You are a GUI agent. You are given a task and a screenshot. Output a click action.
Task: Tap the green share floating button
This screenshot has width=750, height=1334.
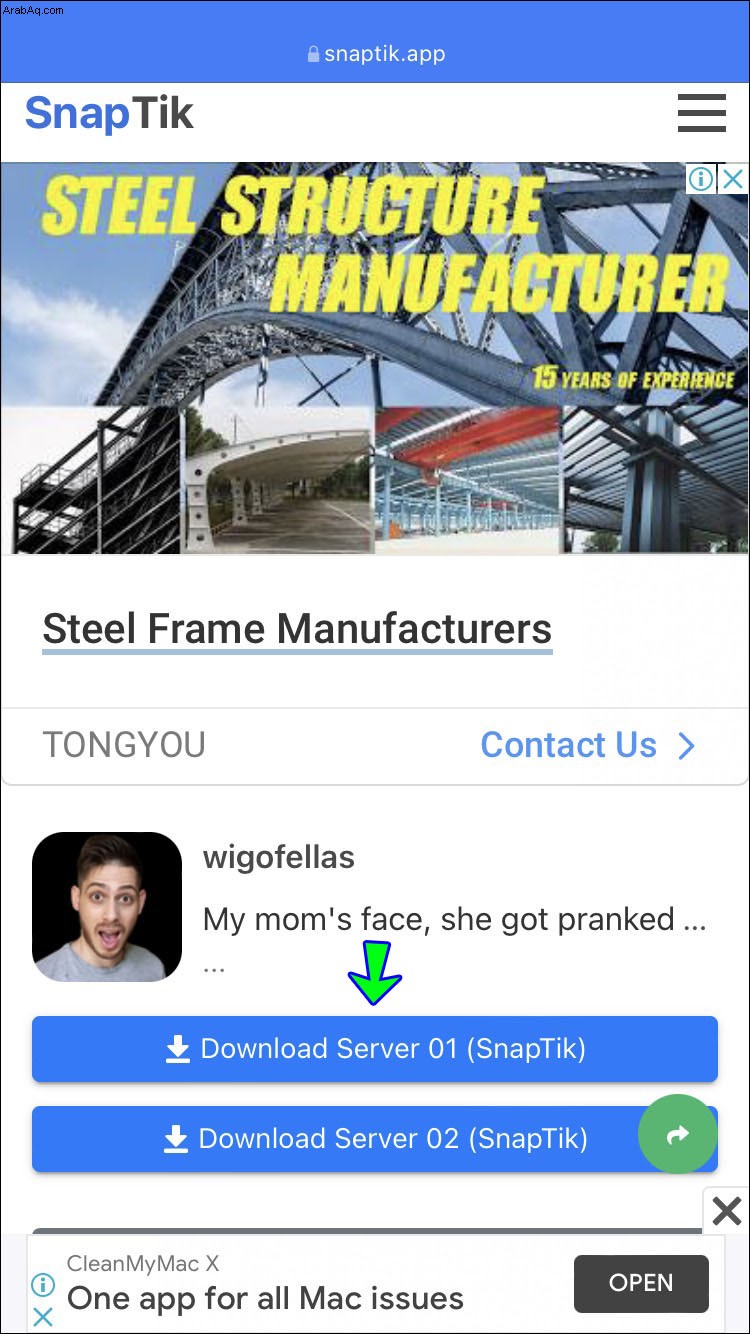click(678, 1134)
